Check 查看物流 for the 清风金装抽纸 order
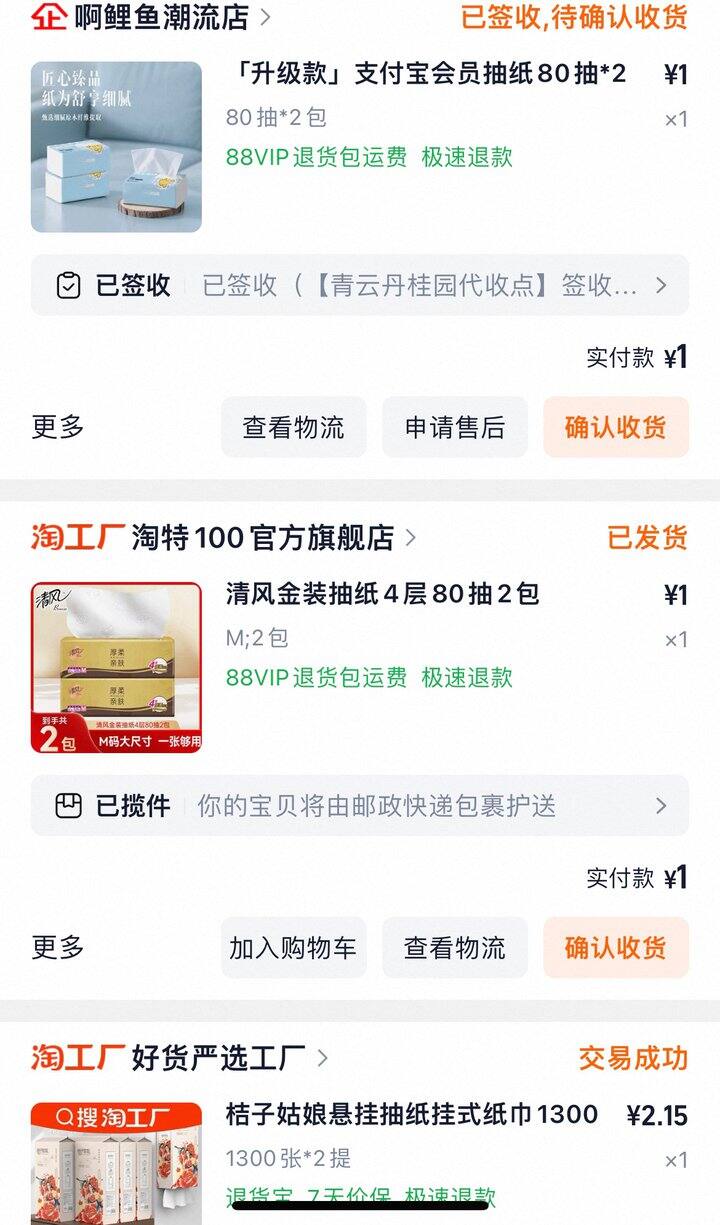The height and width of the screenshot is (1225, 720). [455, 948]
